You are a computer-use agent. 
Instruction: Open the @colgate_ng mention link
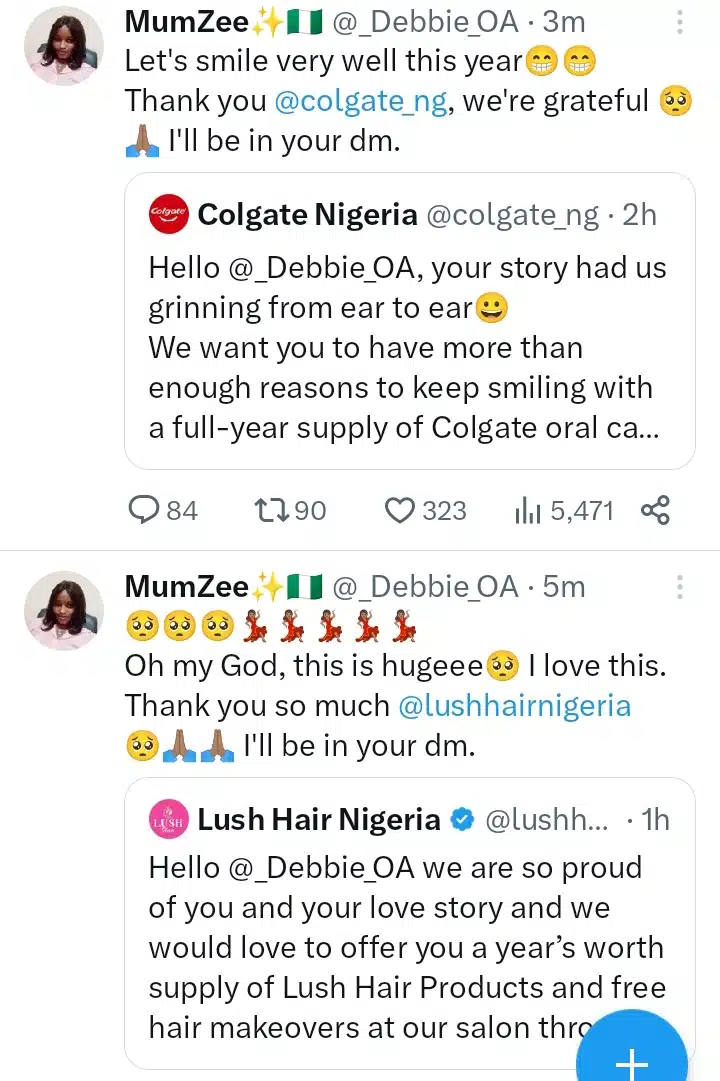tap(362, 101)
